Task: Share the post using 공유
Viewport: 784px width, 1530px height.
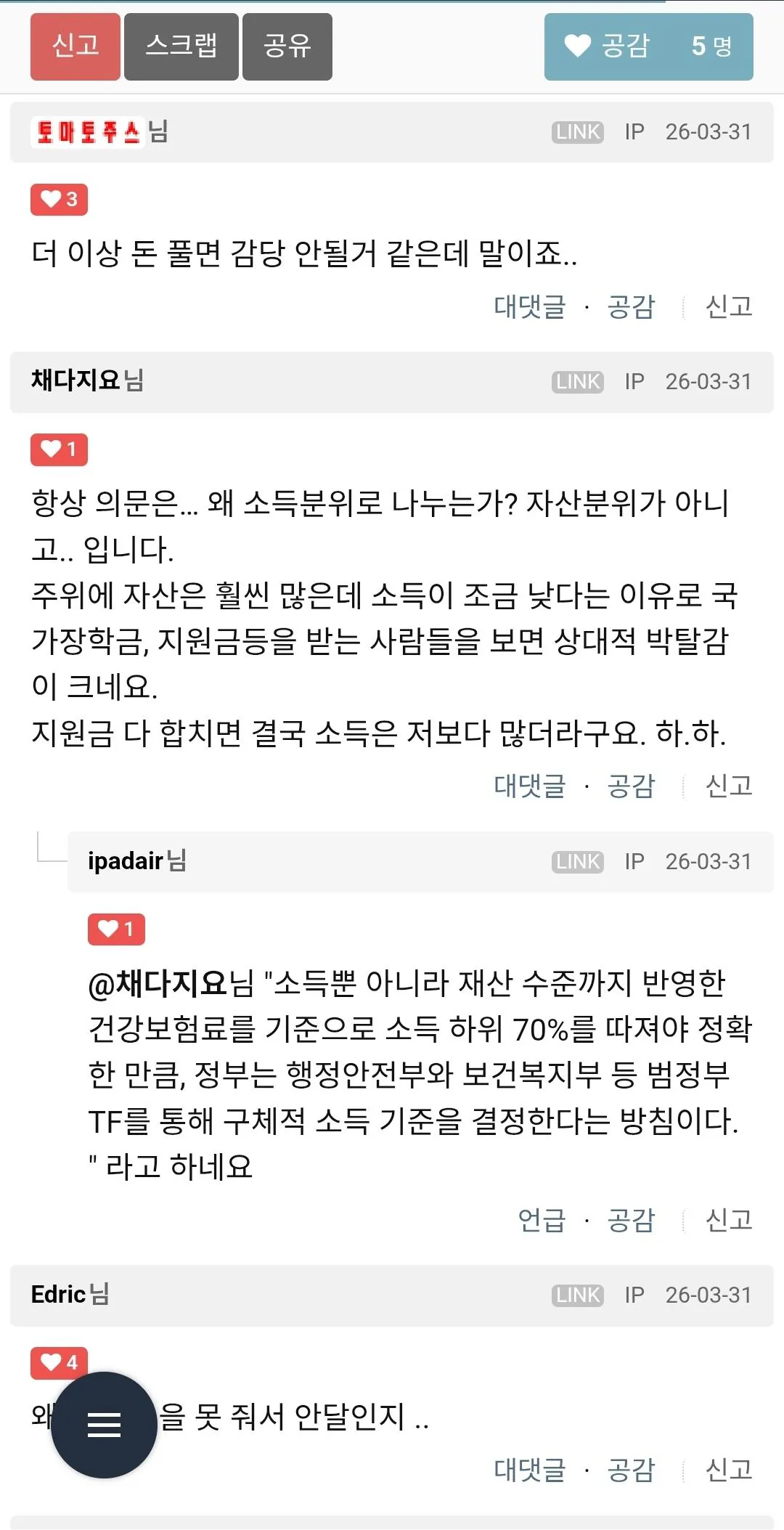Action: 287,46
